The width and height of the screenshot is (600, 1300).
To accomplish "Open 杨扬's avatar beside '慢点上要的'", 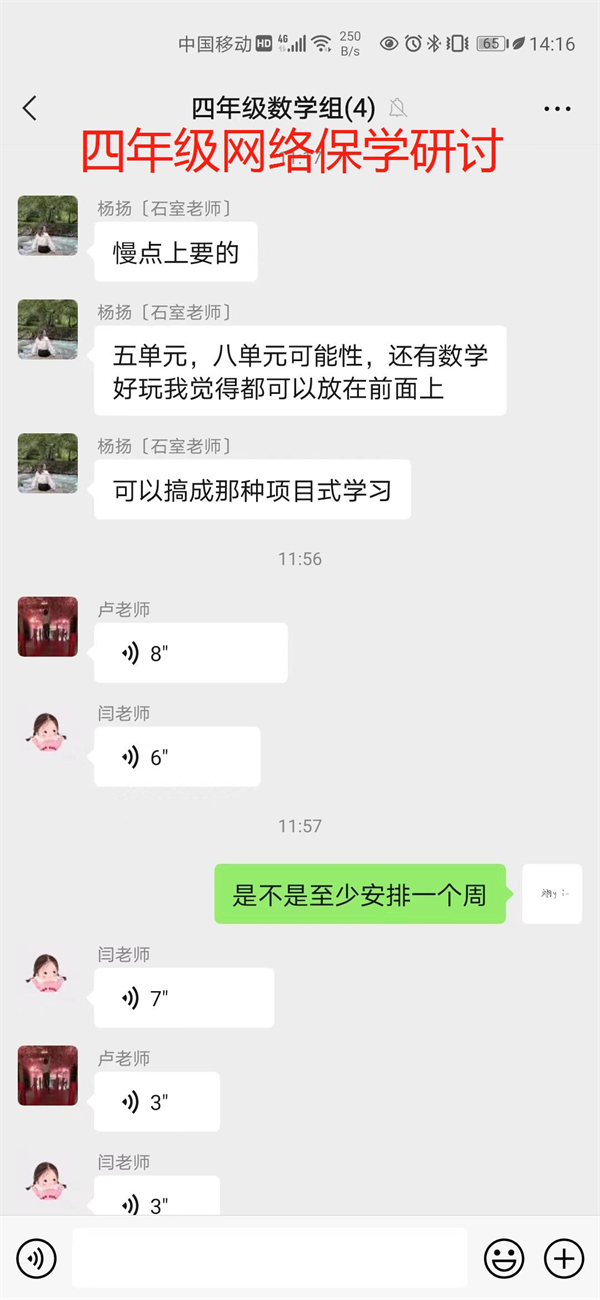I will click(x=48, y=226).
